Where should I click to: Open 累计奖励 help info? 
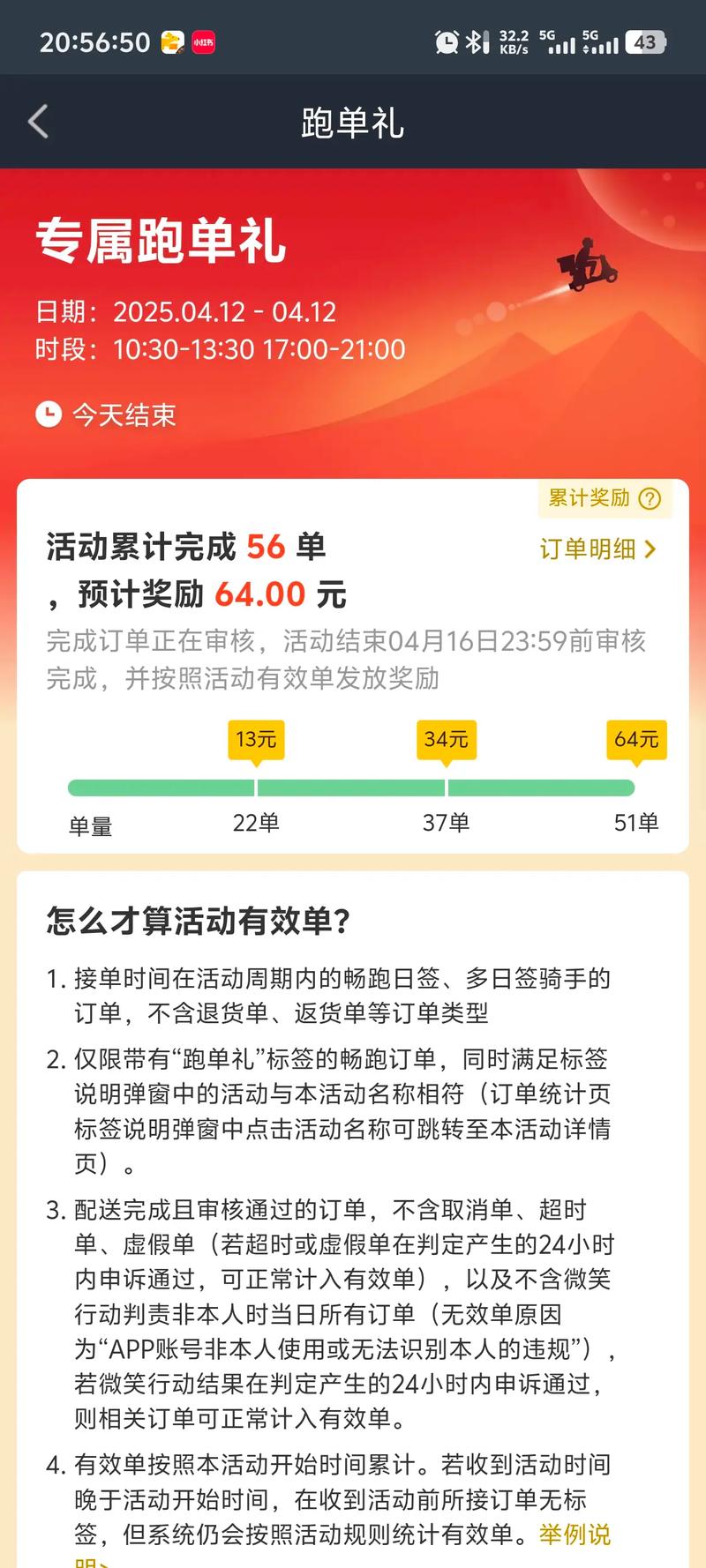tap(649, 499)
